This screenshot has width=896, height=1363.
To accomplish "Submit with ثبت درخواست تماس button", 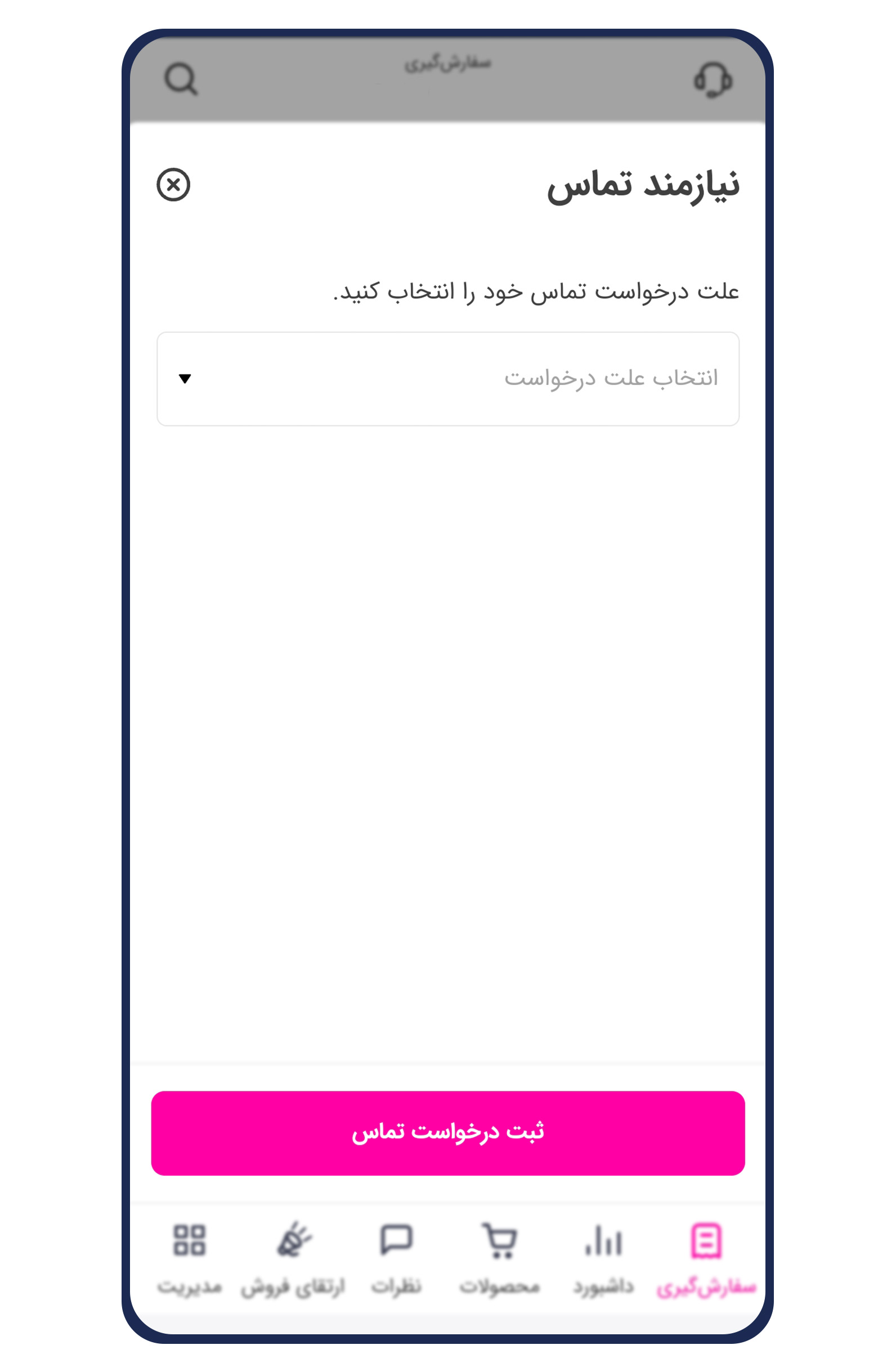I will pos(447,1133).
